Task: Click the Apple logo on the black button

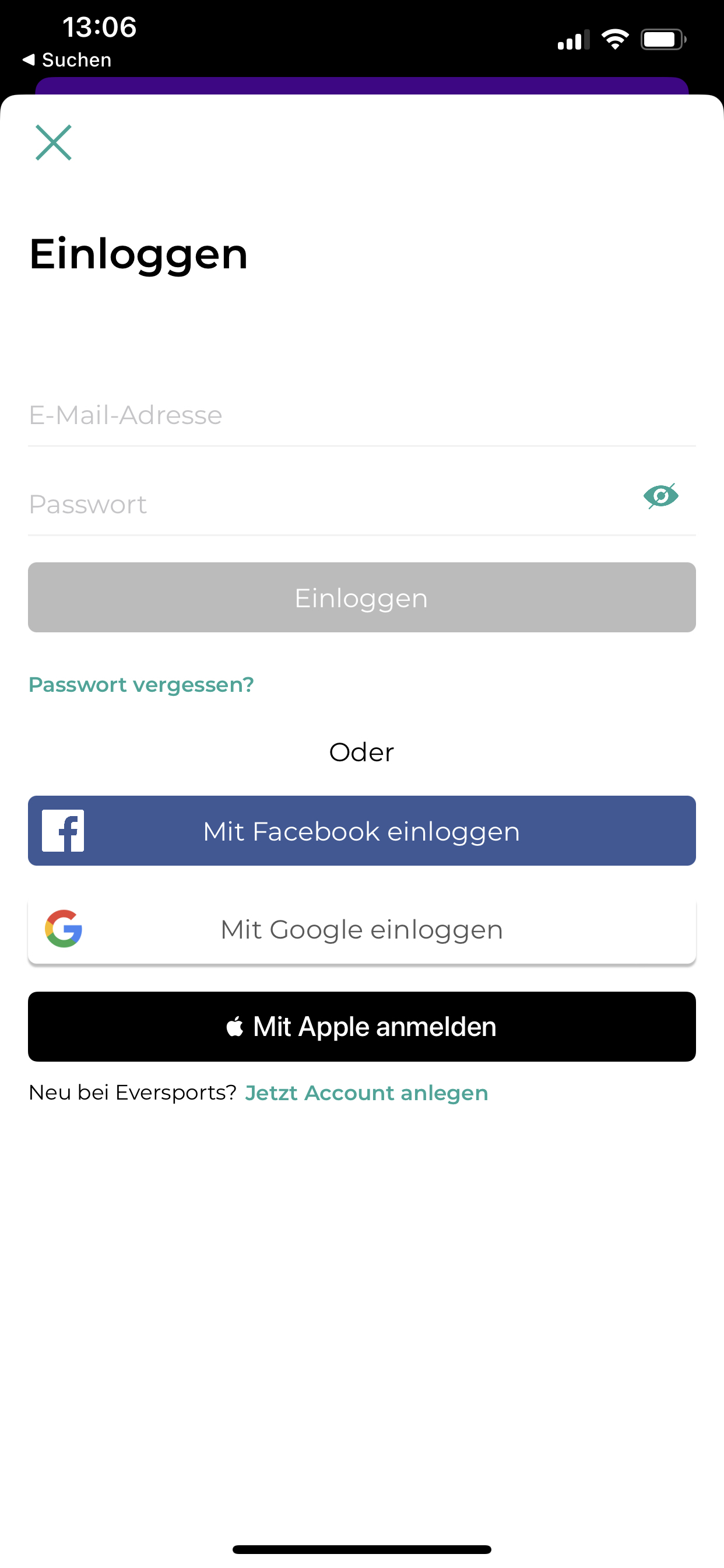Action: (x=236, y=1025)
